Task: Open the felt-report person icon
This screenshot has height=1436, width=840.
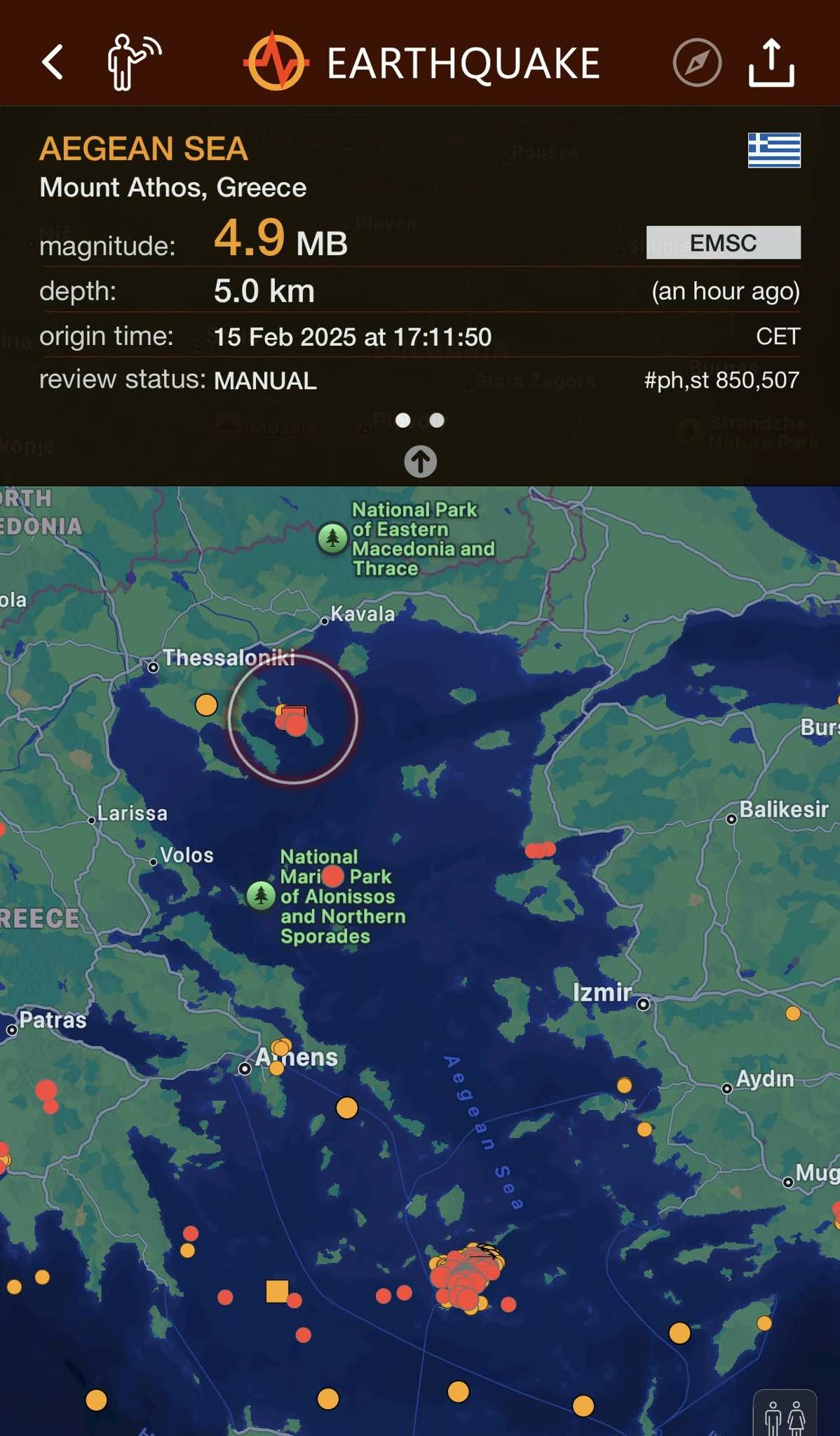Action: [133, 62]
